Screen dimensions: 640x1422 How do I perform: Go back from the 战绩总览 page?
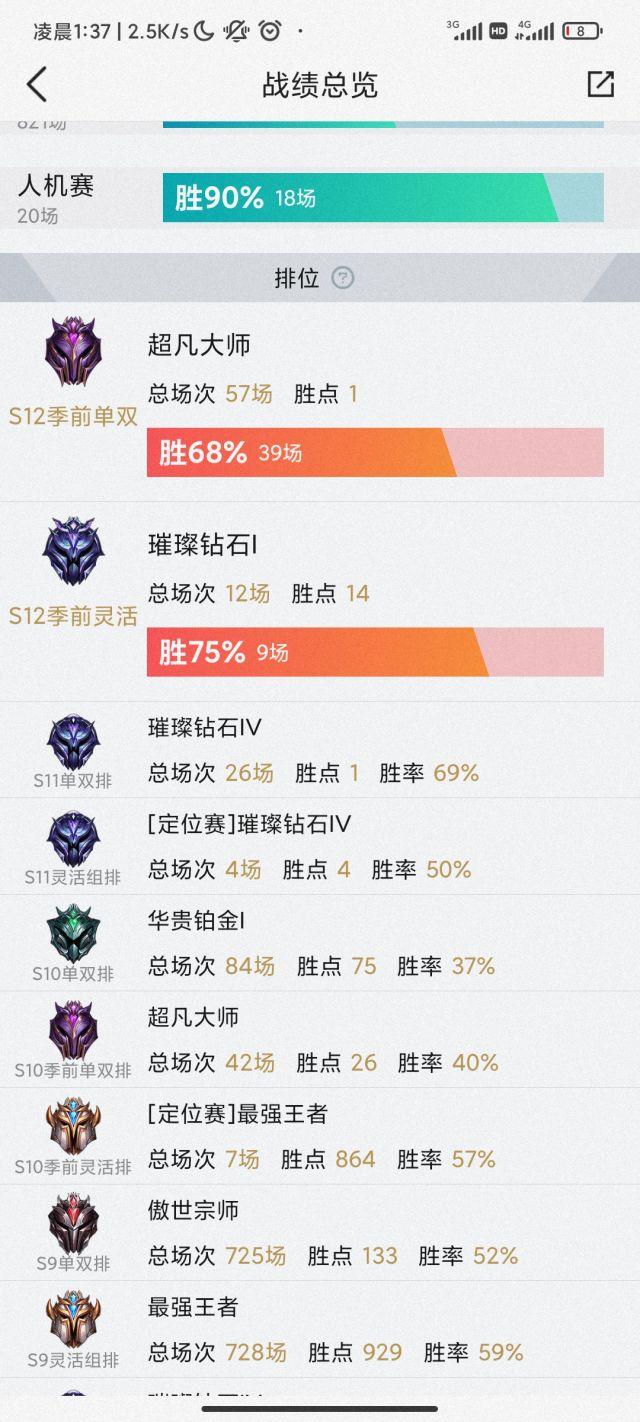[x=37, y=85]
